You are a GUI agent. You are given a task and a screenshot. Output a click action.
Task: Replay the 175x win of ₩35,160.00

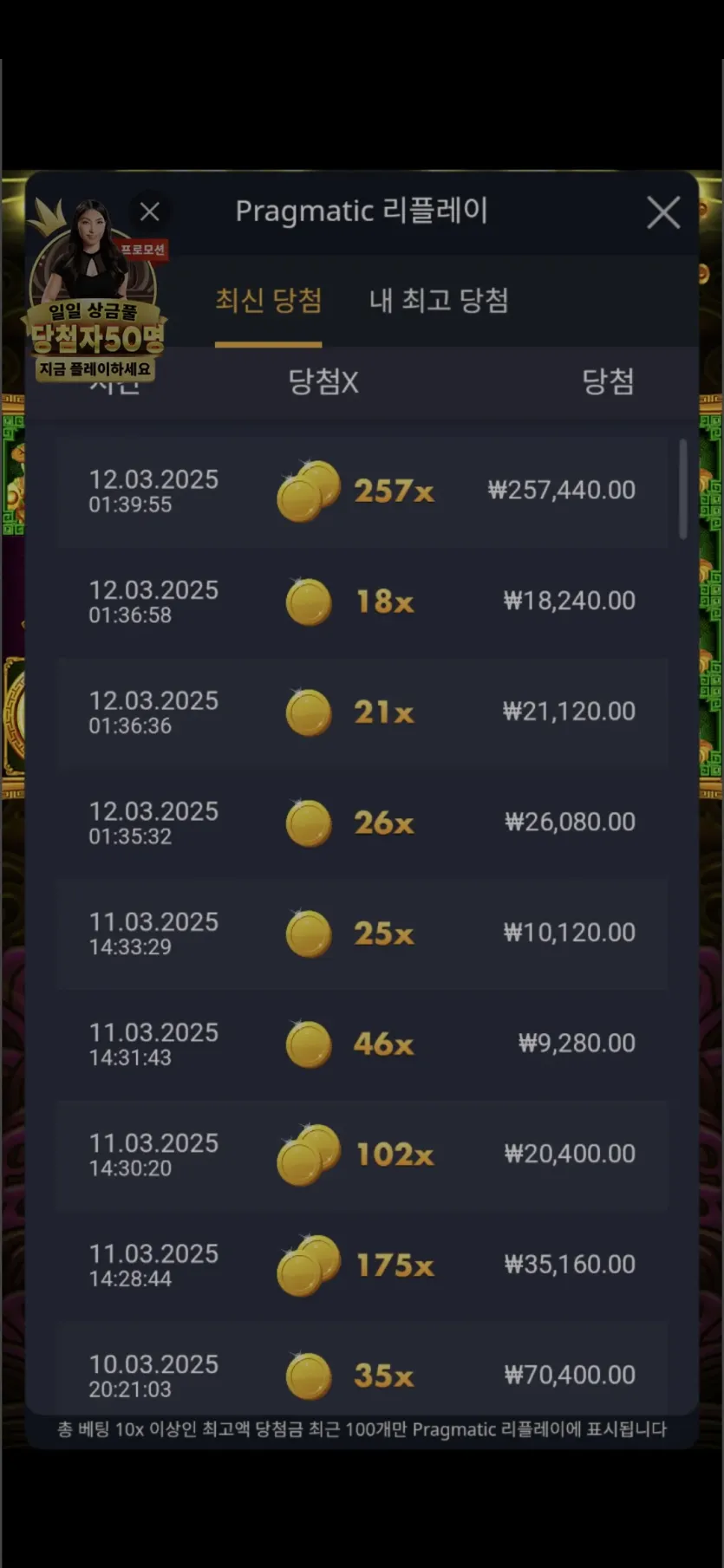363,1265
